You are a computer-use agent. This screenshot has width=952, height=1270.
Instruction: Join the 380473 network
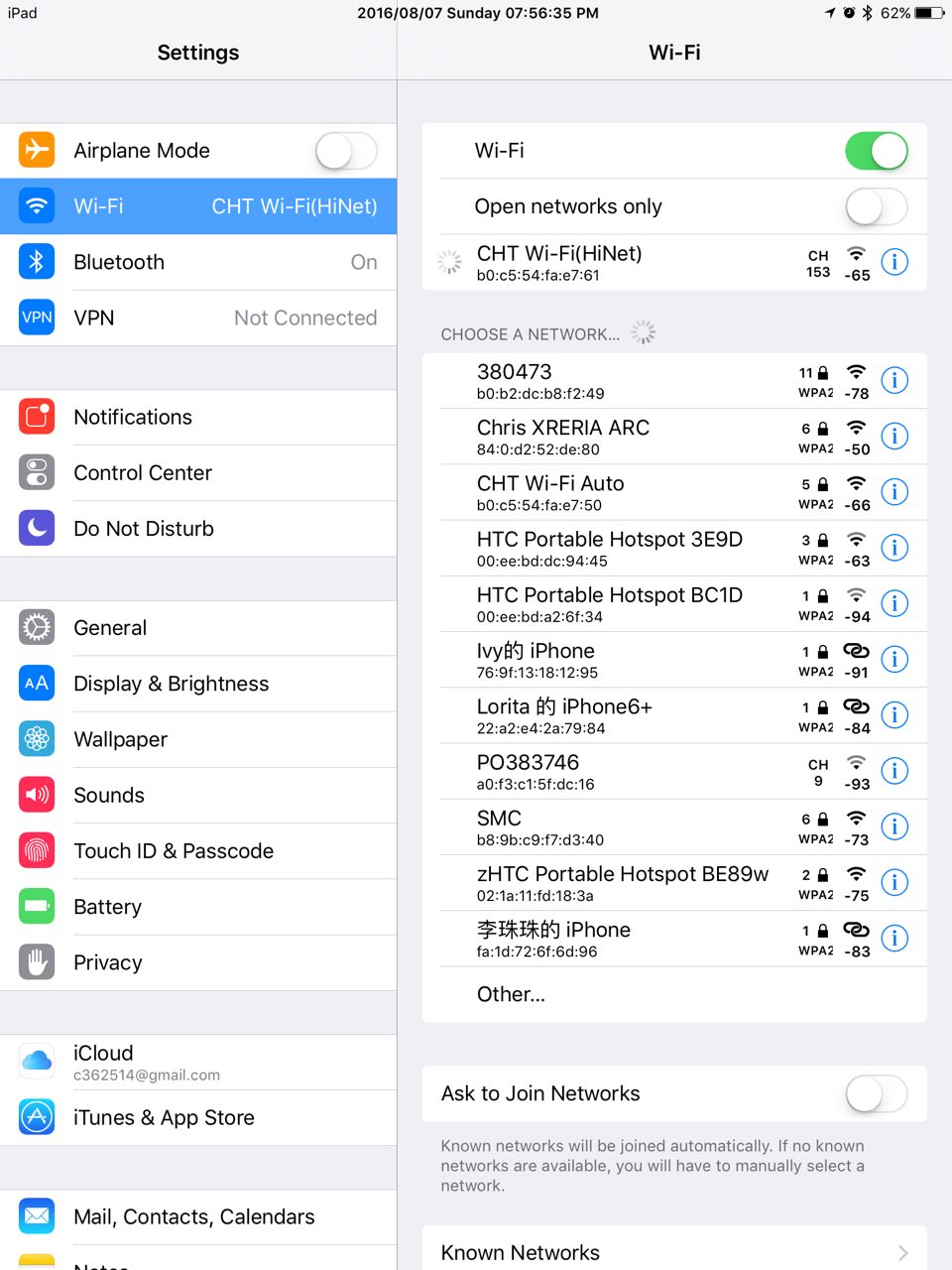click(615, 380)
